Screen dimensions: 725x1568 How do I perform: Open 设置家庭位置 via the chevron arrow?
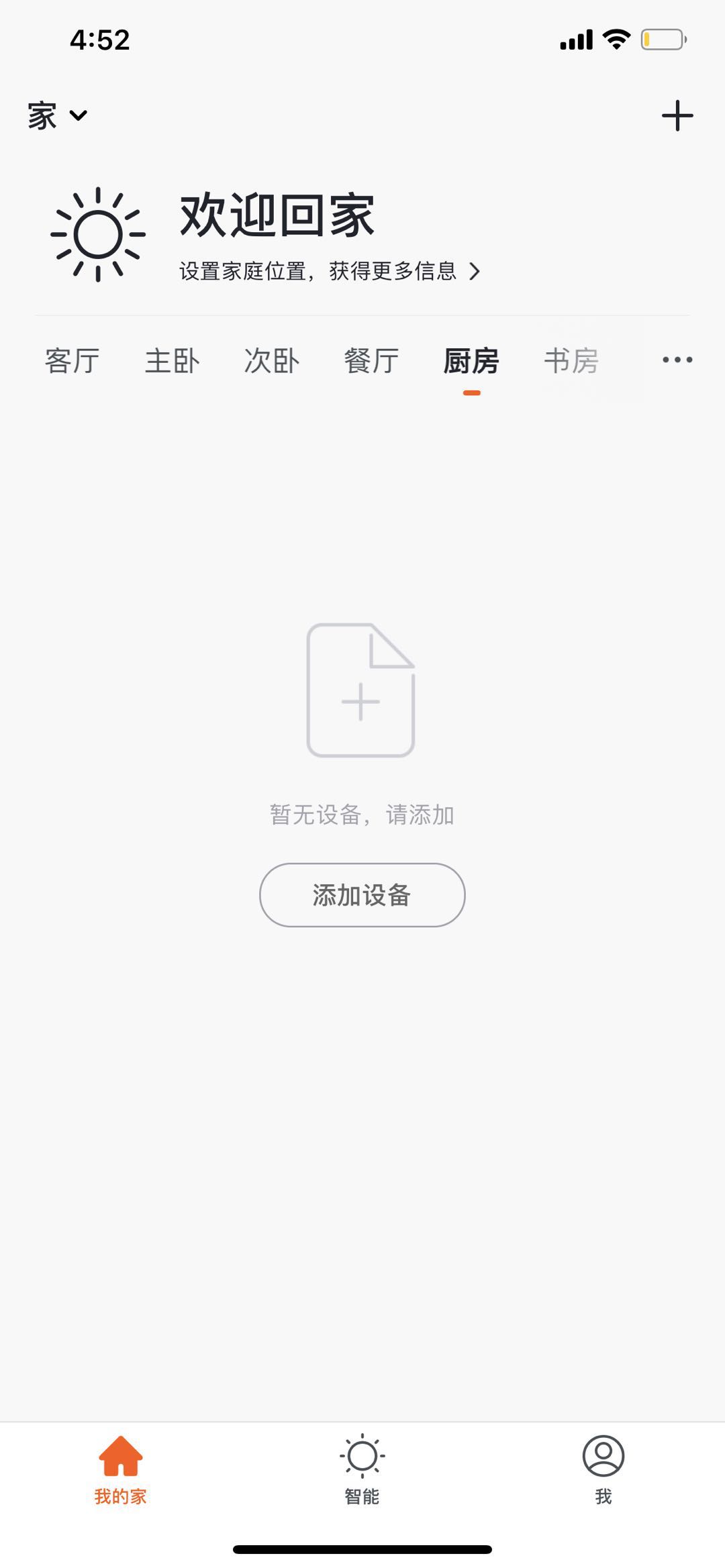475,272
